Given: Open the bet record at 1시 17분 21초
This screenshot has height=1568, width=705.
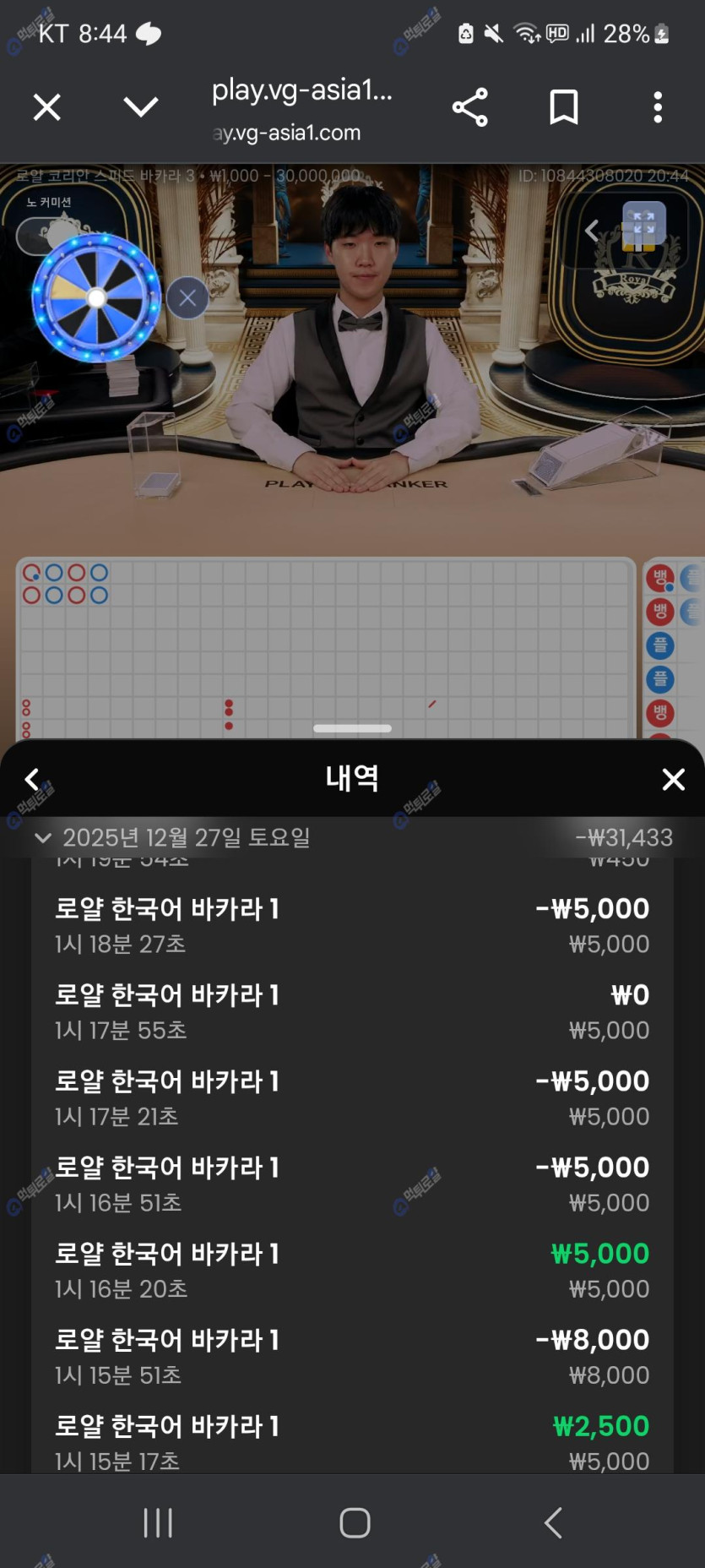Looking at the screenshot, I should [x=352, y=1097].
